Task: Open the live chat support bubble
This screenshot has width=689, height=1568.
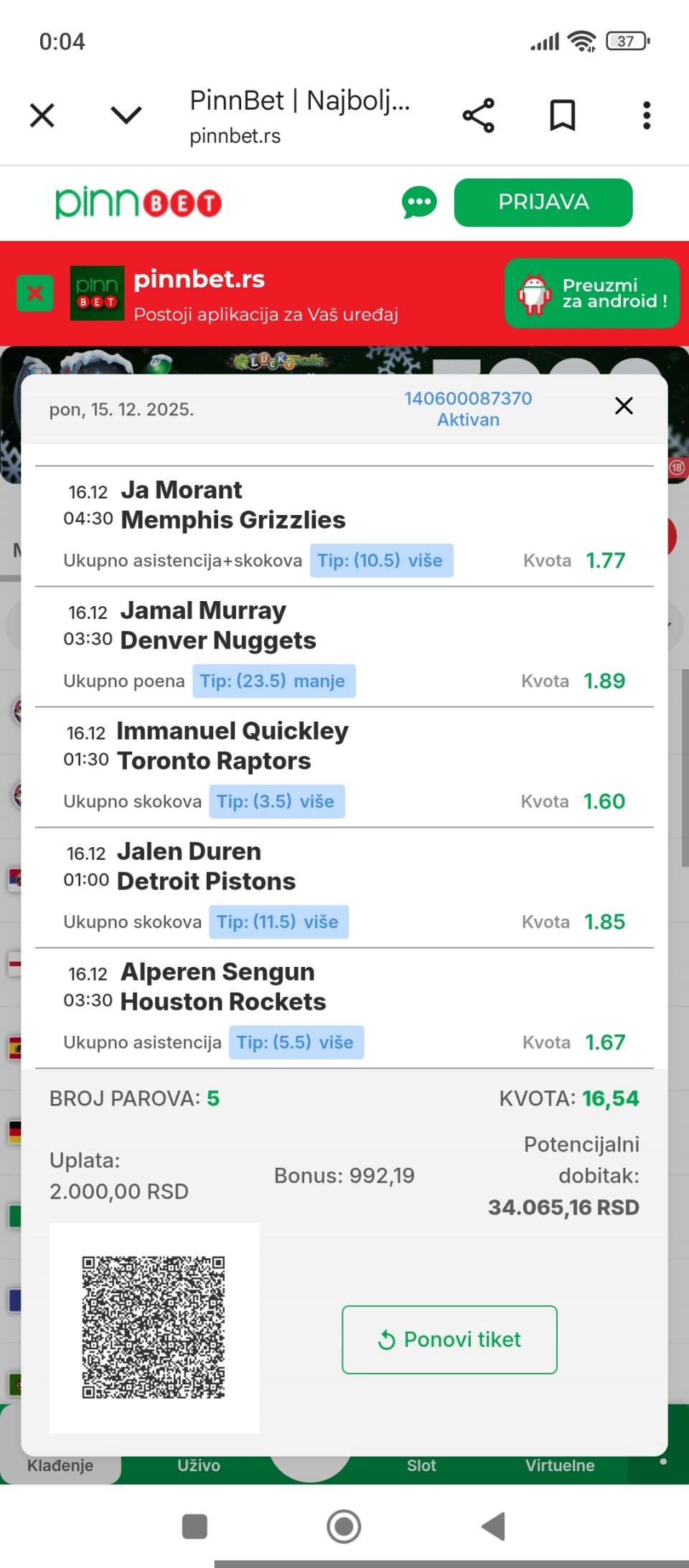Action: (x=419, y=203)
